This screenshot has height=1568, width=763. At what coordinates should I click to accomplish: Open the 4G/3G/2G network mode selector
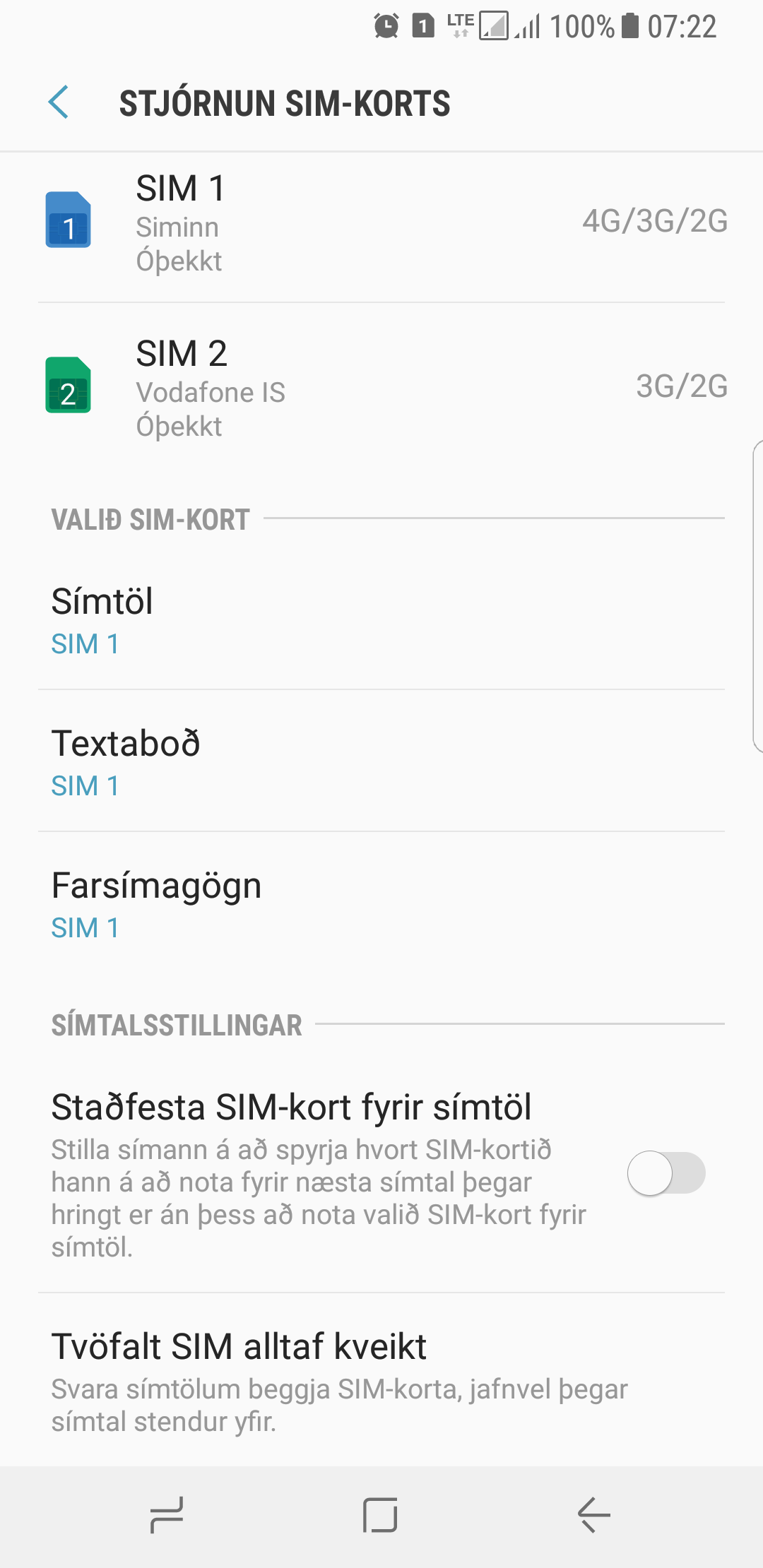point(653,221)
